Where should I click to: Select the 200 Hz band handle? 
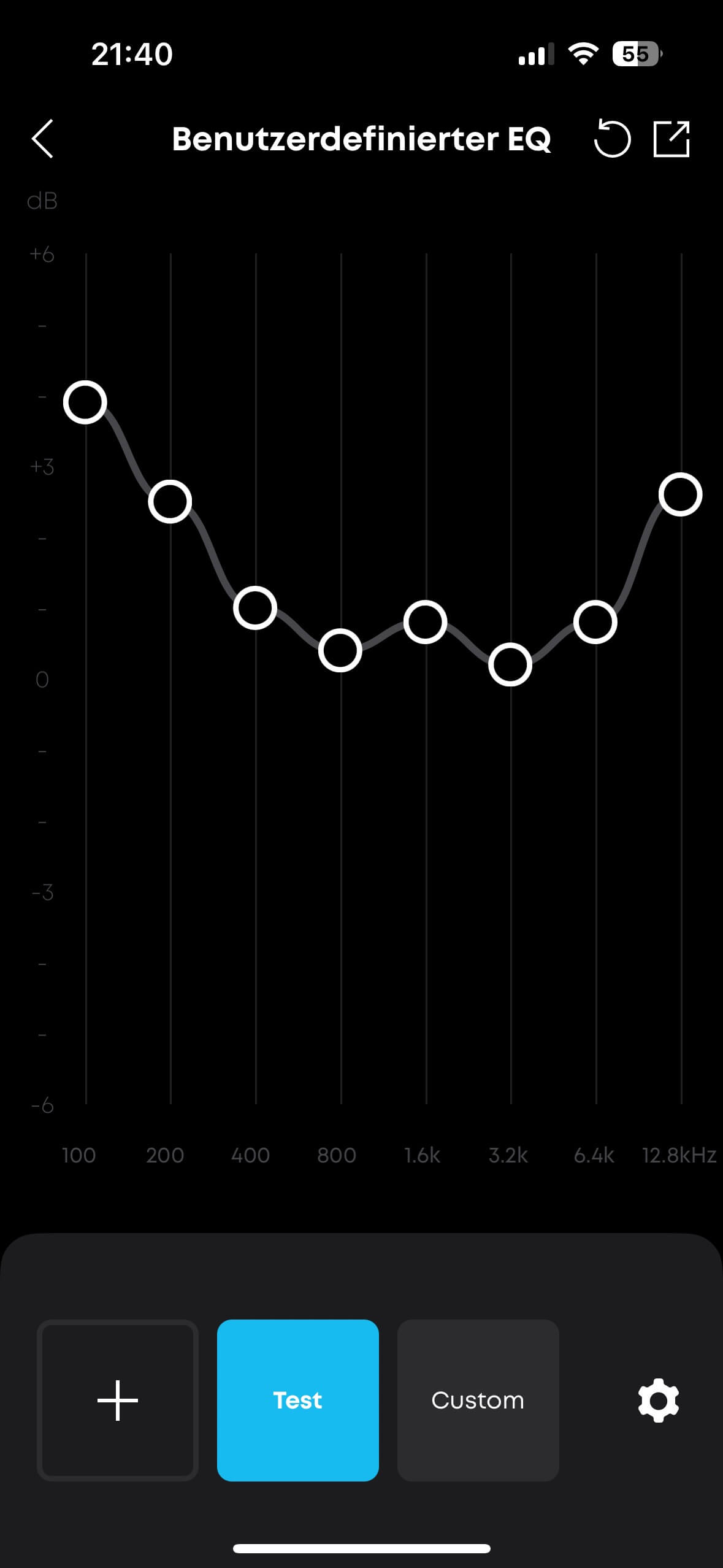click(170, 502)
